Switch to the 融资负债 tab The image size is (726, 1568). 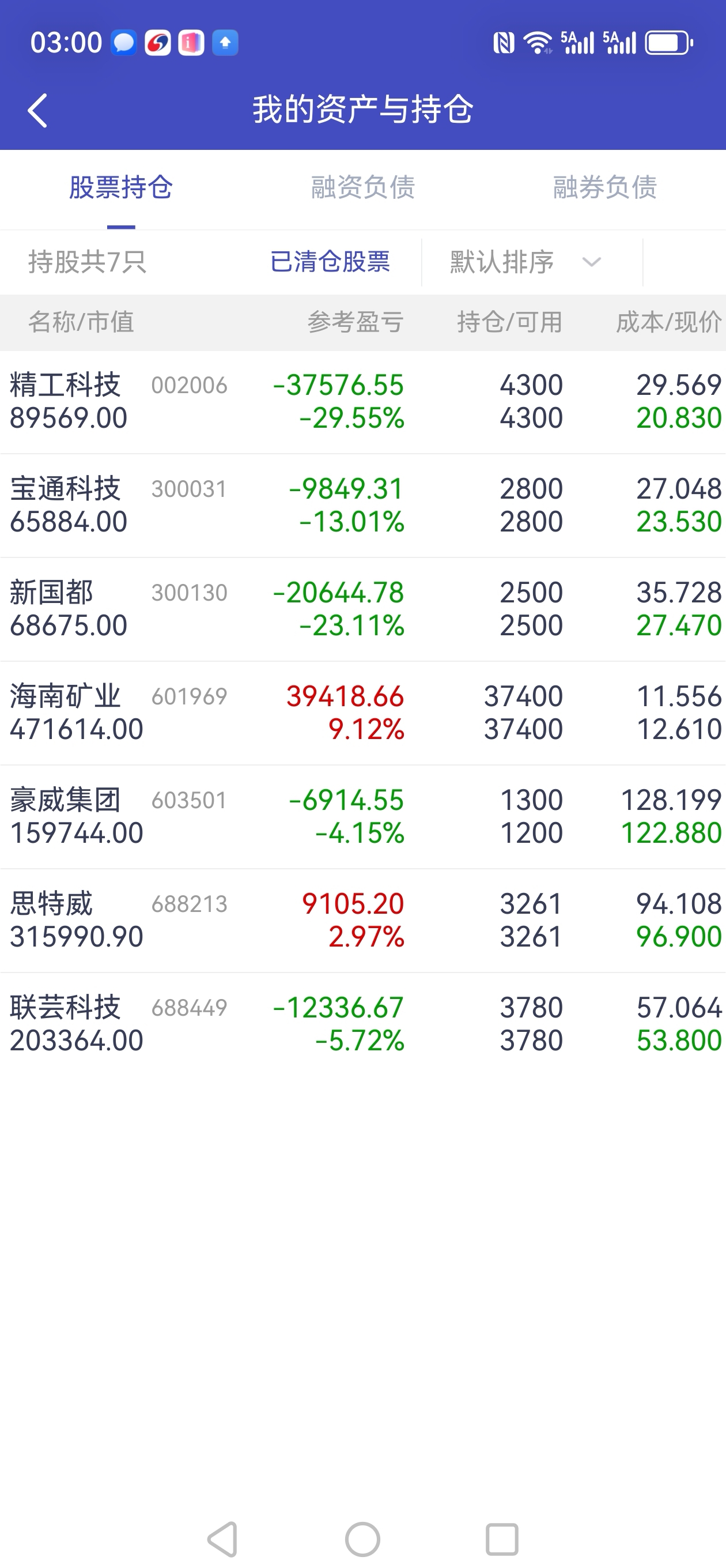coord(362,187)
